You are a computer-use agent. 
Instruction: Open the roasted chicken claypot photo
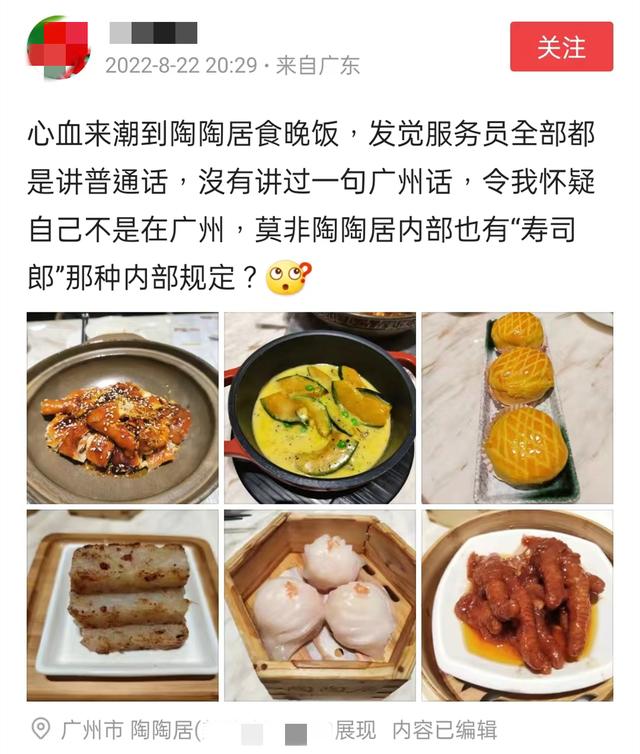(122, 408)
